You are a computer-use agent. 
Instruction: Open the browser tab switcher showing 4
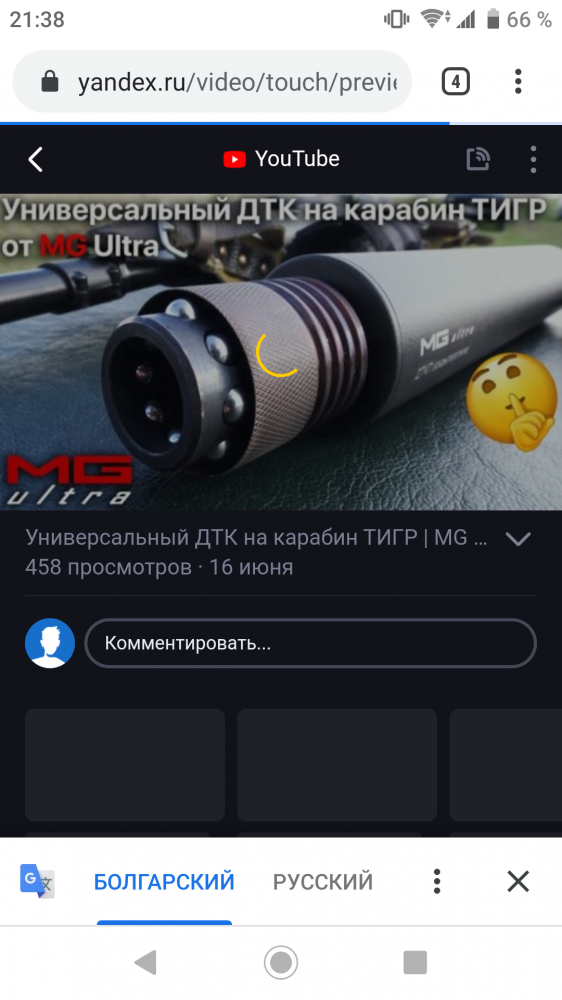tap(455, 82)
